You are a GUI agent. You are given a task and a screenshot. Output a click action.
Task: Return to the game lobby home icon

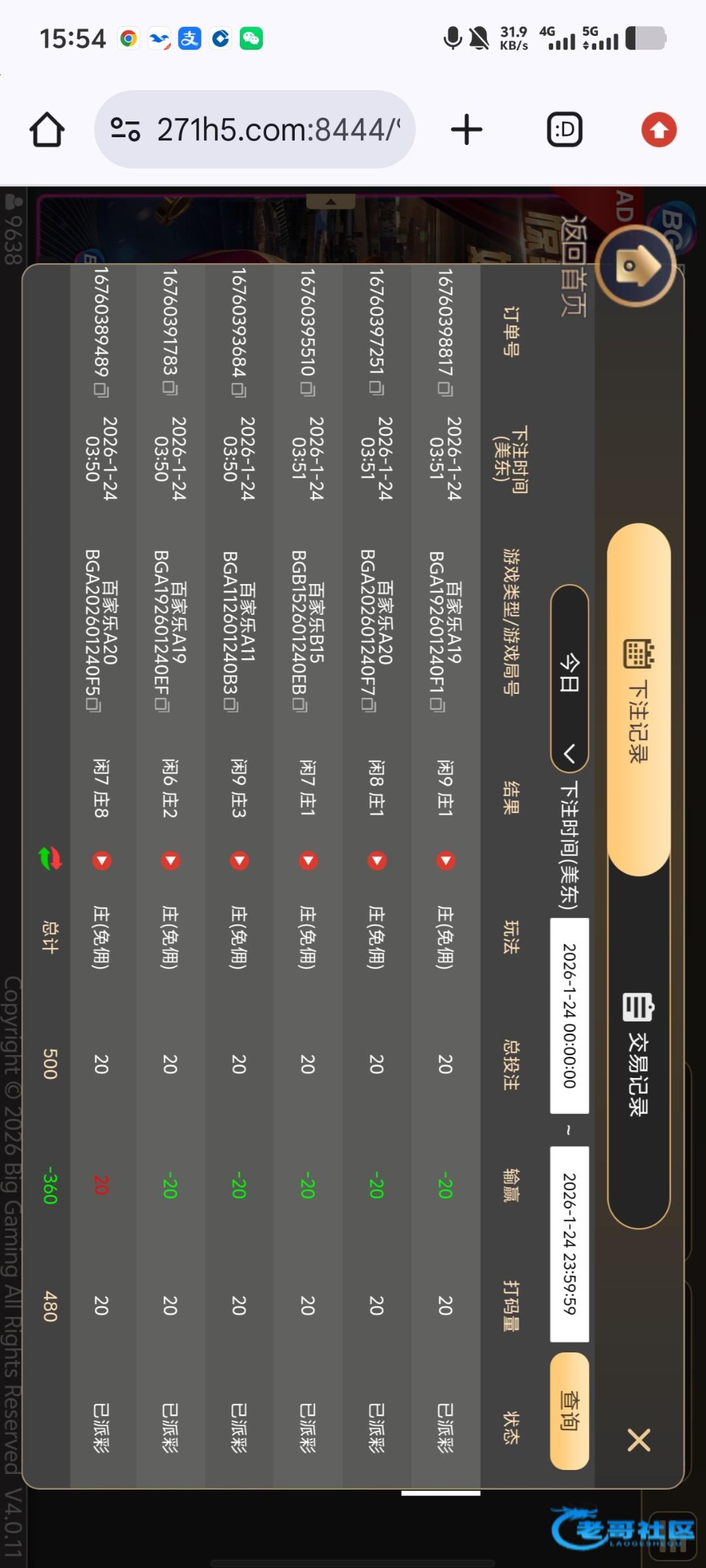[x=635, y=266]
